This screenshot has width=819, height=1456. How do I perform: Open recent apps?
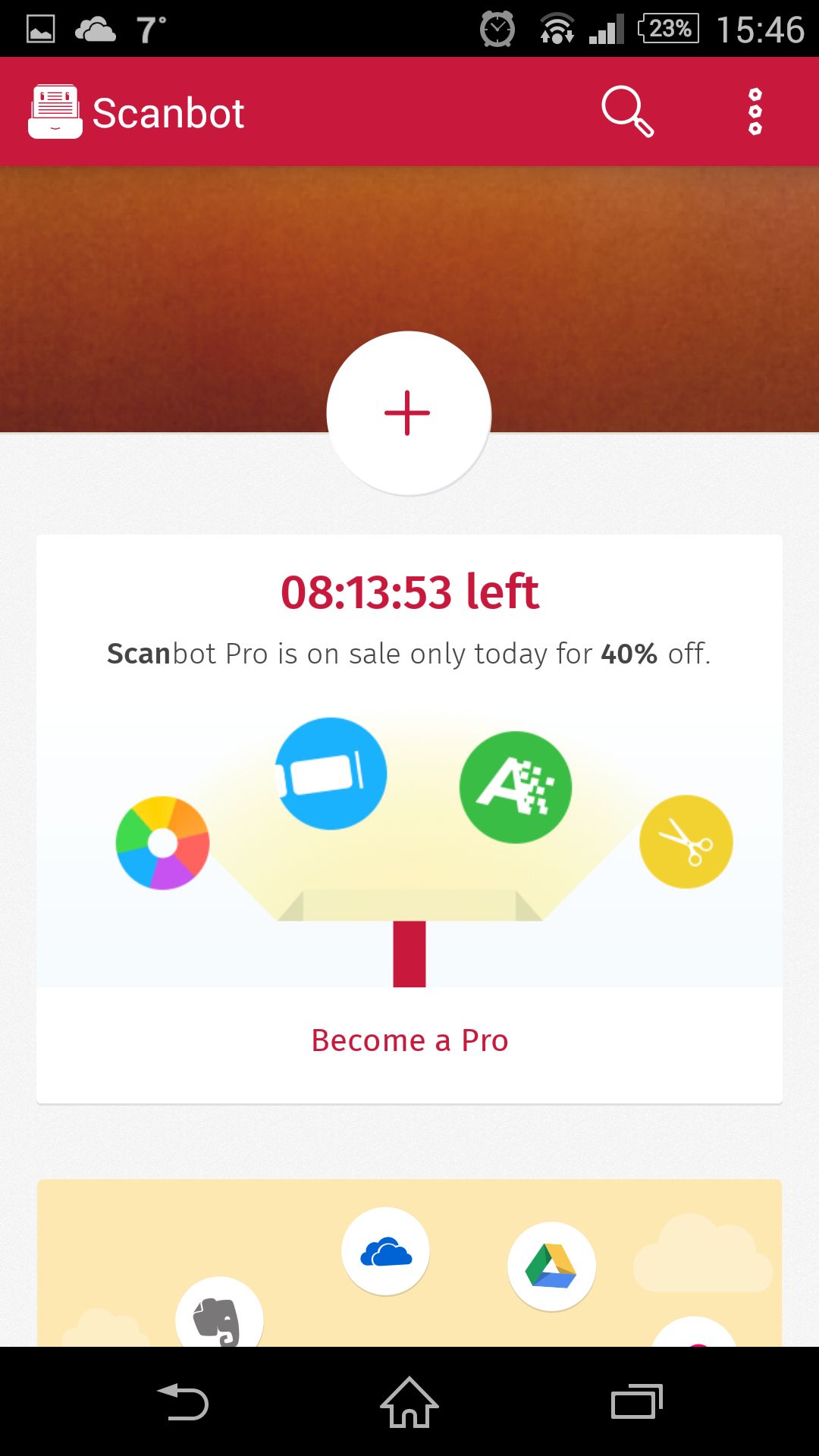[637, 1401]
